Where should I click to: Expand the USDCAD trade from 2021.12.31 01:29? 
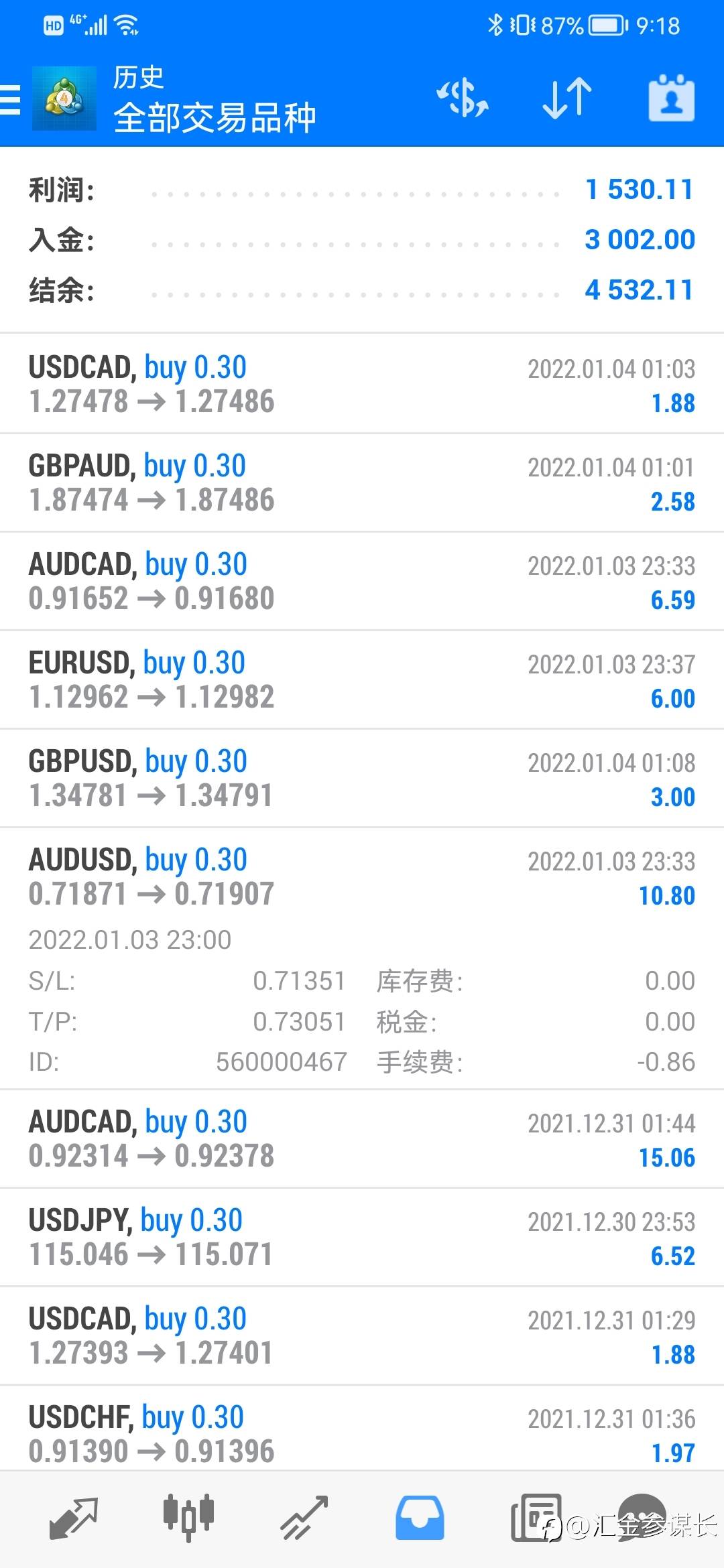362,1335
